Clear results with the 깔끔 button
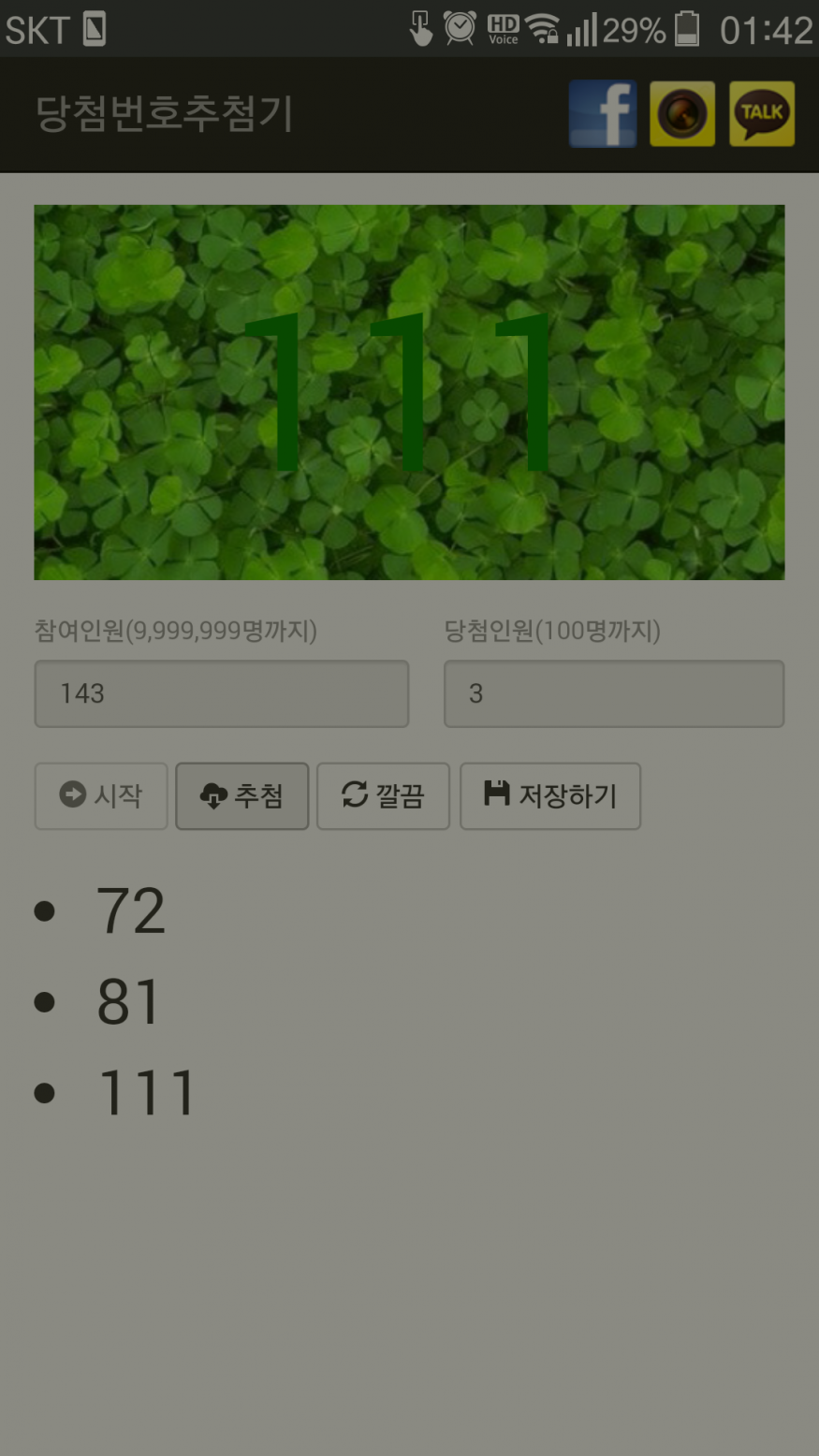The image size is (819, 1456). (383, 795)
